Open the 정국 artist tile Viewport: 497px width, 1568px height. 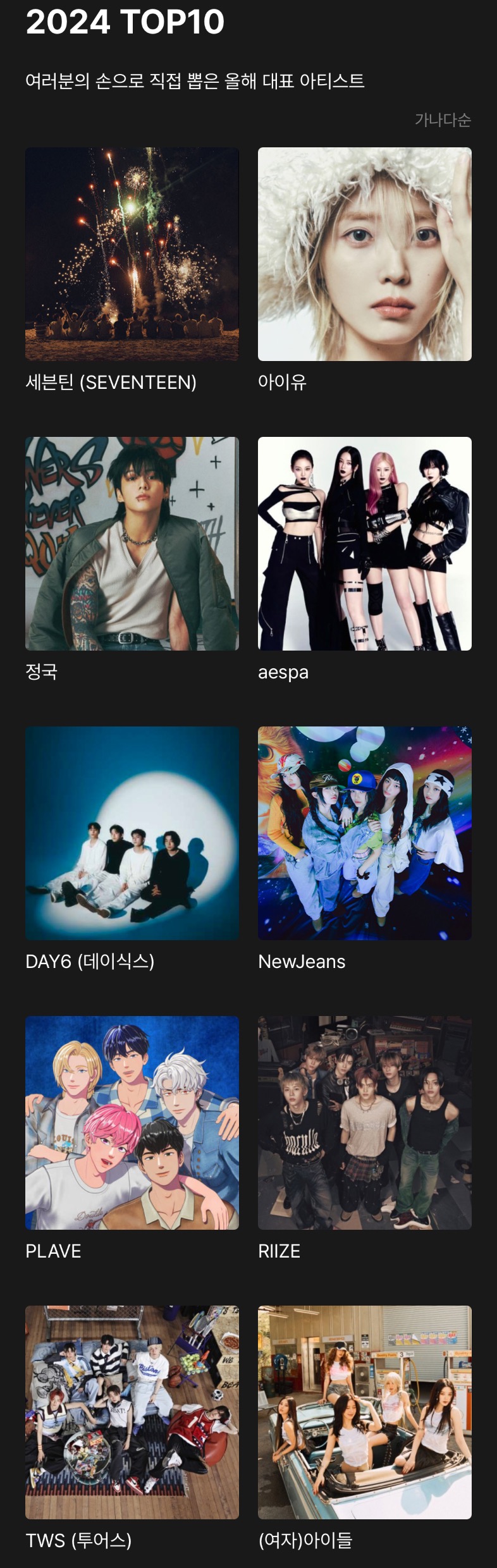click(132, 544)
